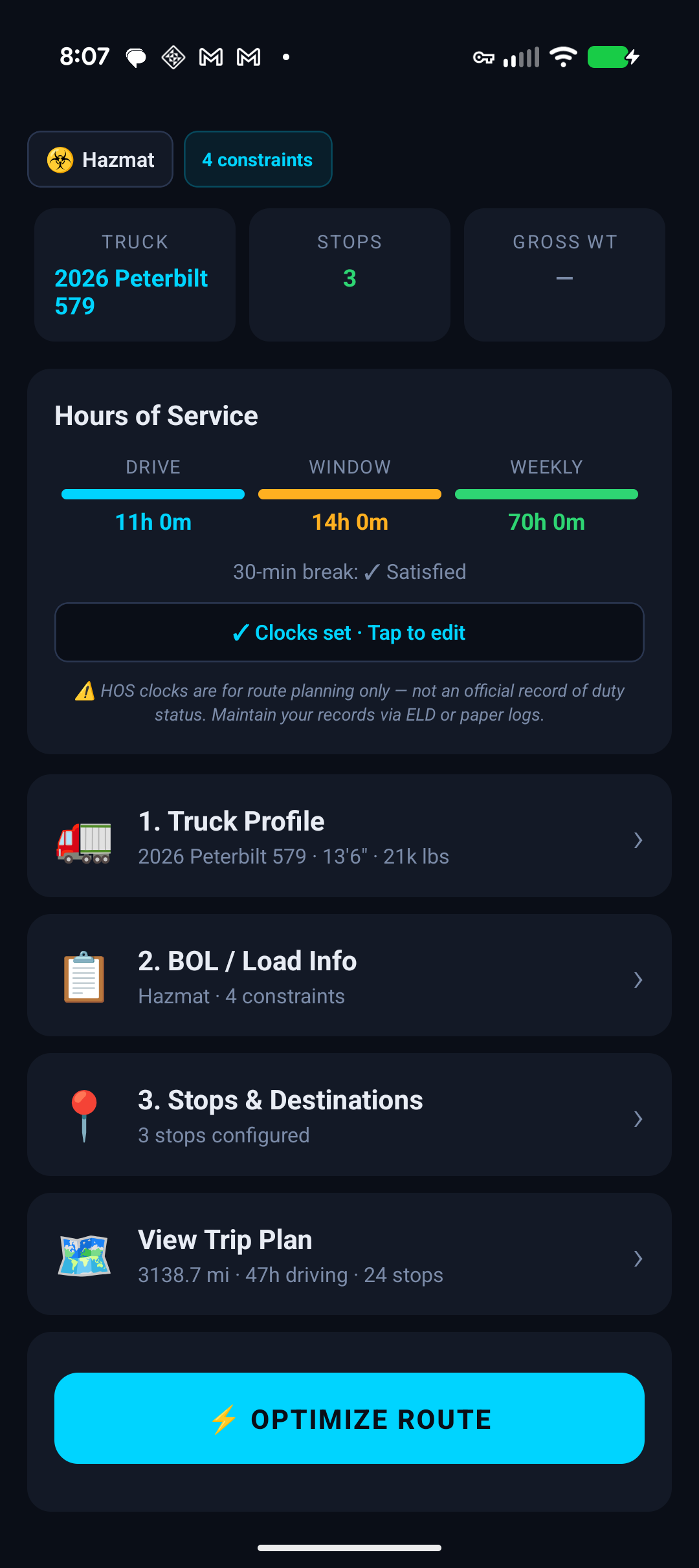
Task: Open BOL / Load Info section
Action: [x=349, y=975]
